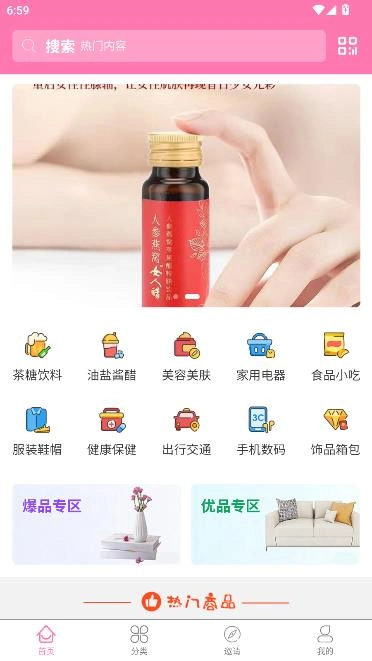This screenshot has height=661, width=372.
Task: Open the 爆品专区 card
Action: (96, 524)
